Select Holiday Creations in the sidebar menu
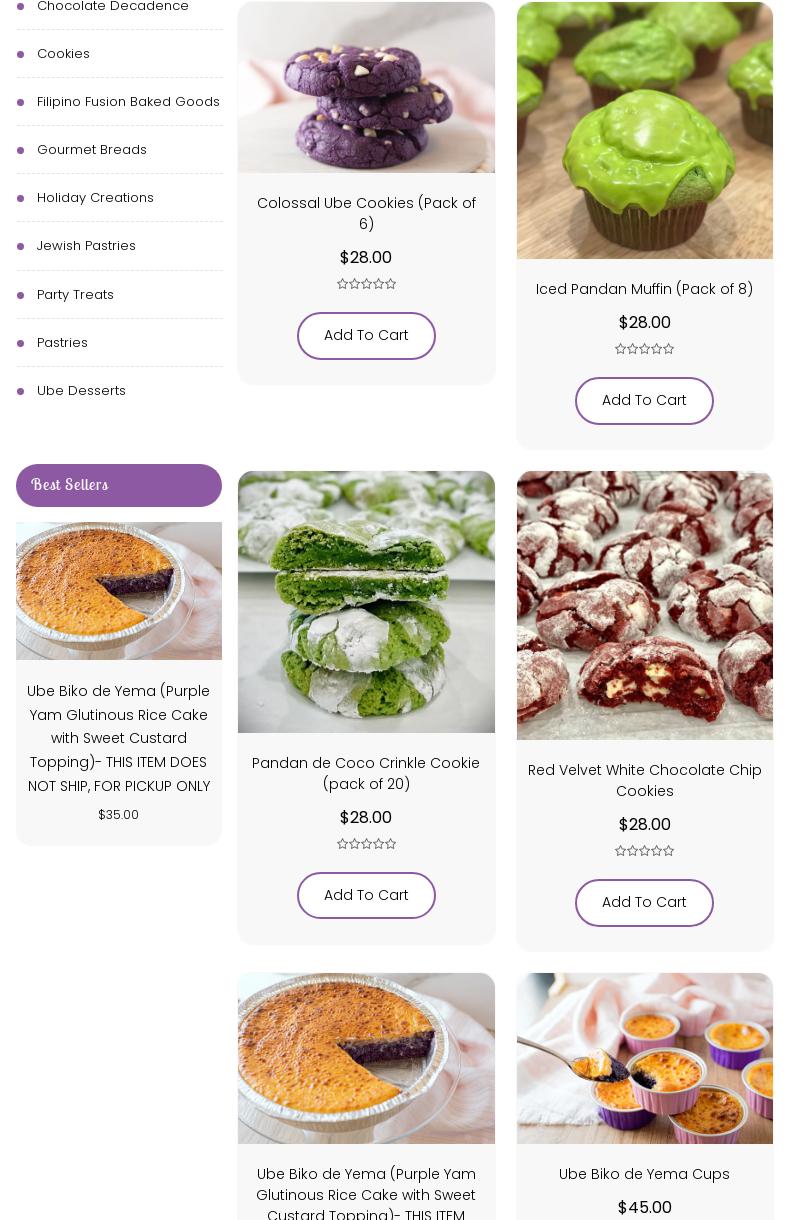 point(95,198)
